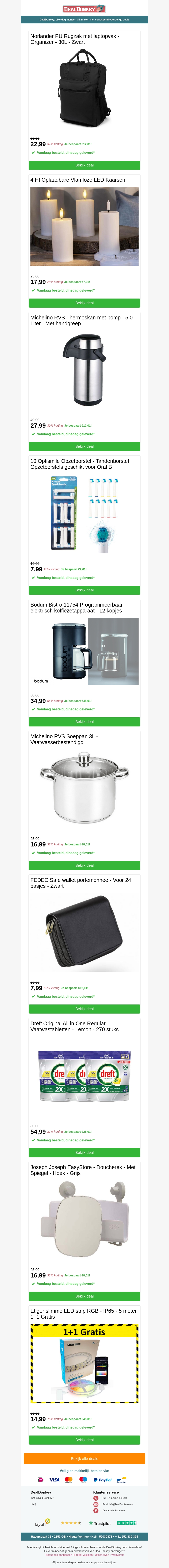
Task: Tap the orange Bekijk alle deals button
Action: (x=84, y=1459)
